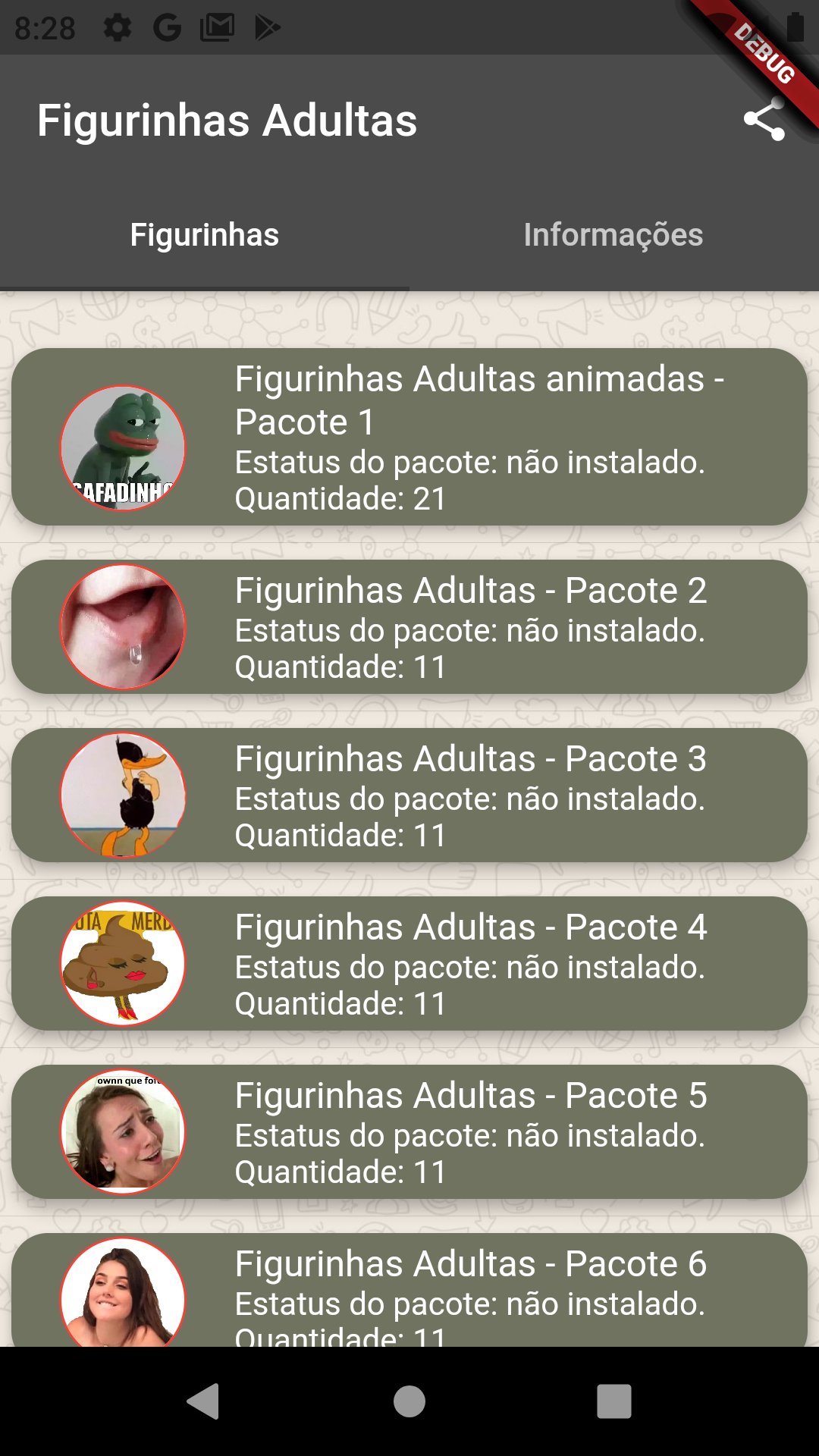Tap the clock showing 8:28
This screenshot has height=1456, width=819.
(45, 27)
